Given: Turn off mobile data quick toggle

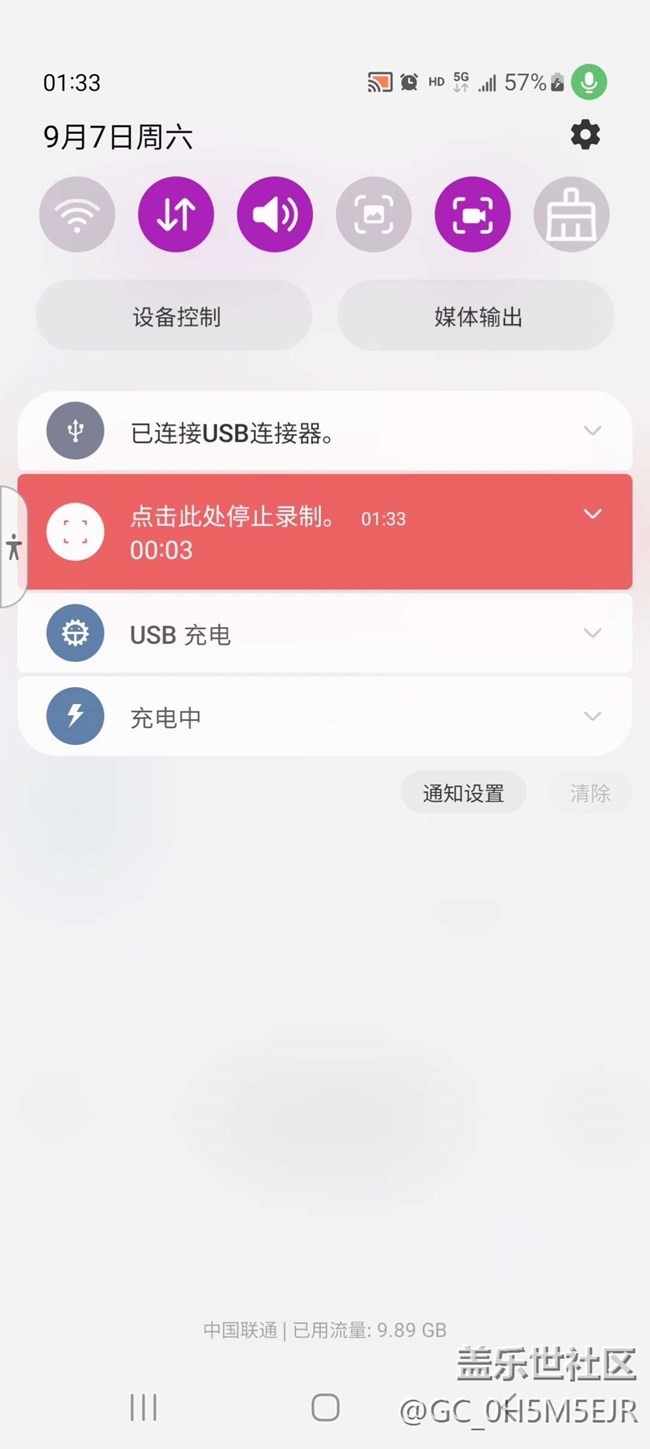Looking at the screenshot, I should pyautogui.click(x=176, y=215).
